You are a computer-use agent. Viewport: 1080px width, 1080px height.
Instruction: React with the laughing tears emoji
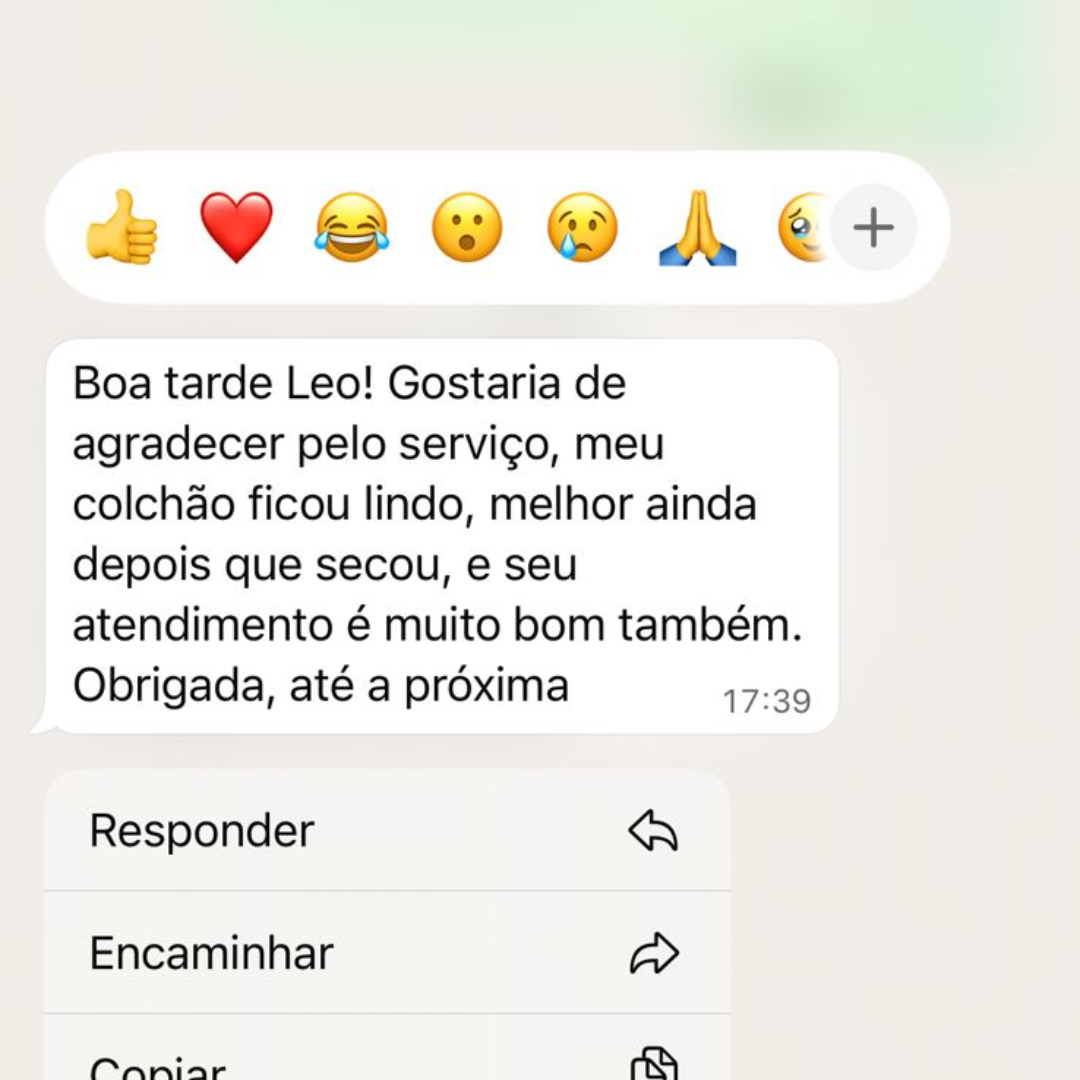click(351, 227)
